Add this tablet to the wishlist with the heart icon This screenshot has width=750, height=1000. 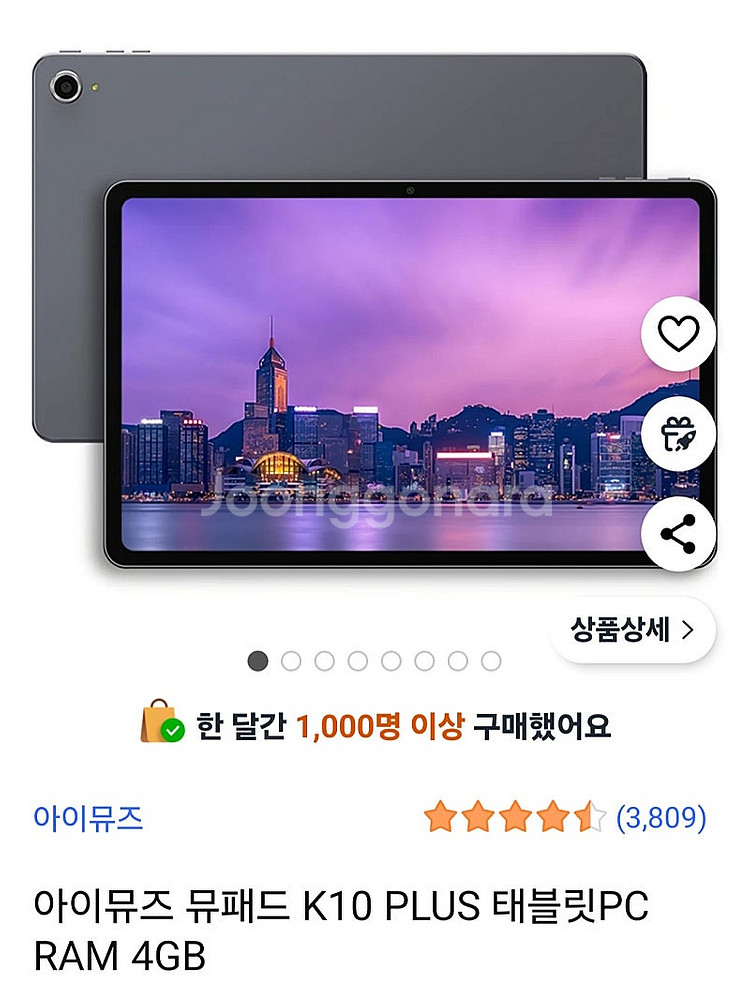coord(678,334)
